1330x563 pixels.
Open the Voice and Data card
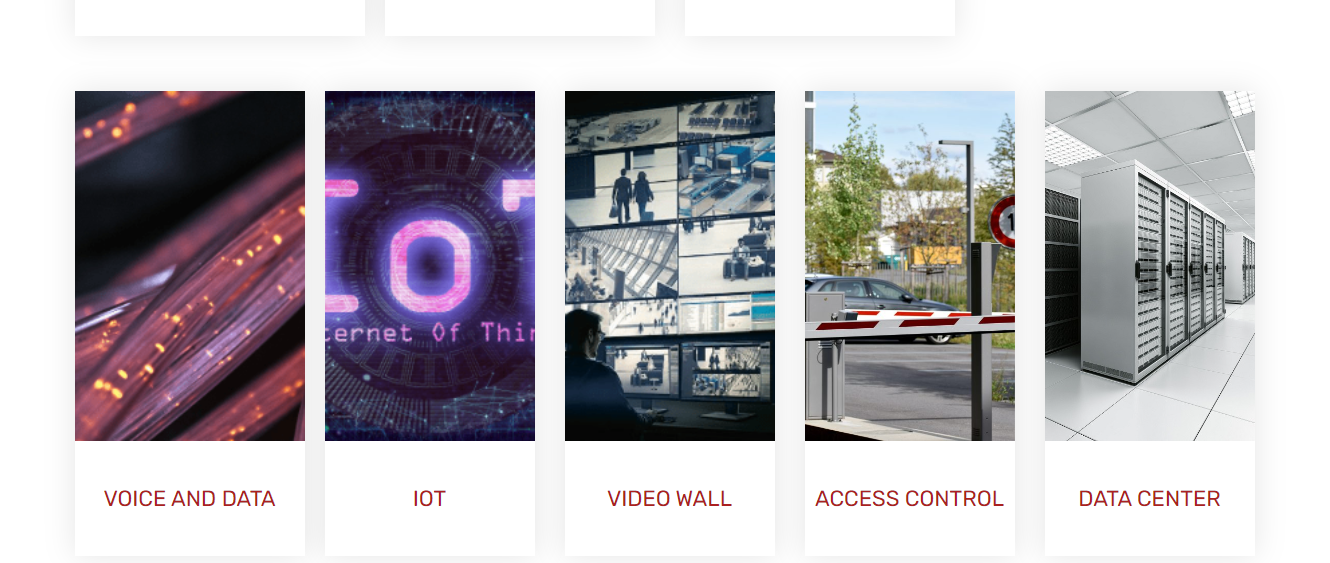(x=189, y=498)
